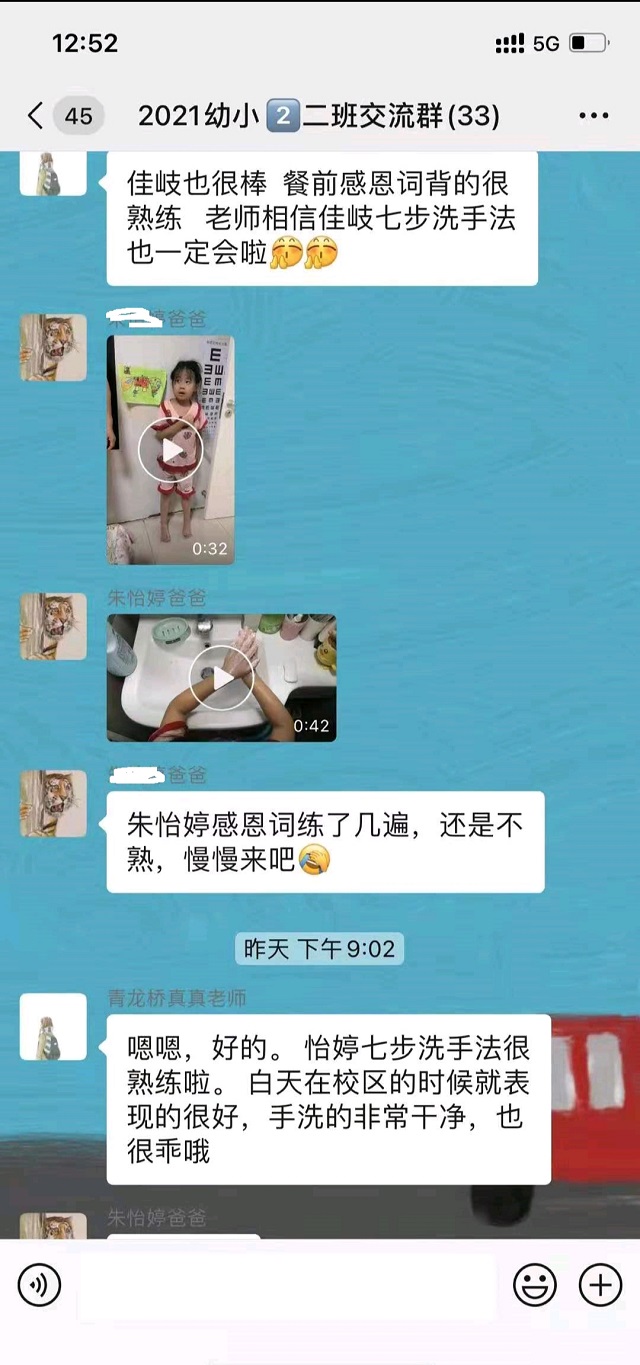This screenshot has height=1365, width=640.
Task: Play the 0:42 hand-washing video
Action: [x=221, y=678]
